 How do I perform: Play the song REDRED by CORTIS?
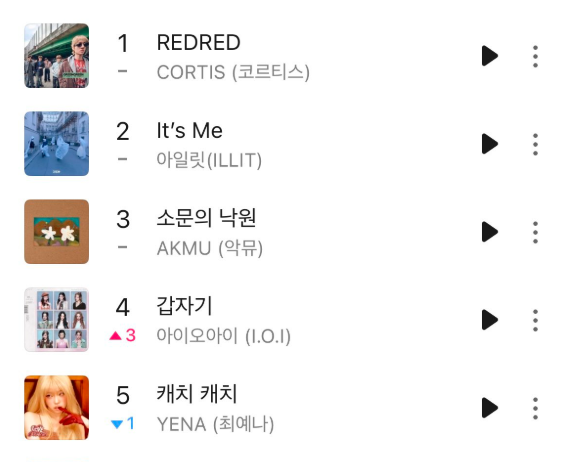(x=490, y=56)
